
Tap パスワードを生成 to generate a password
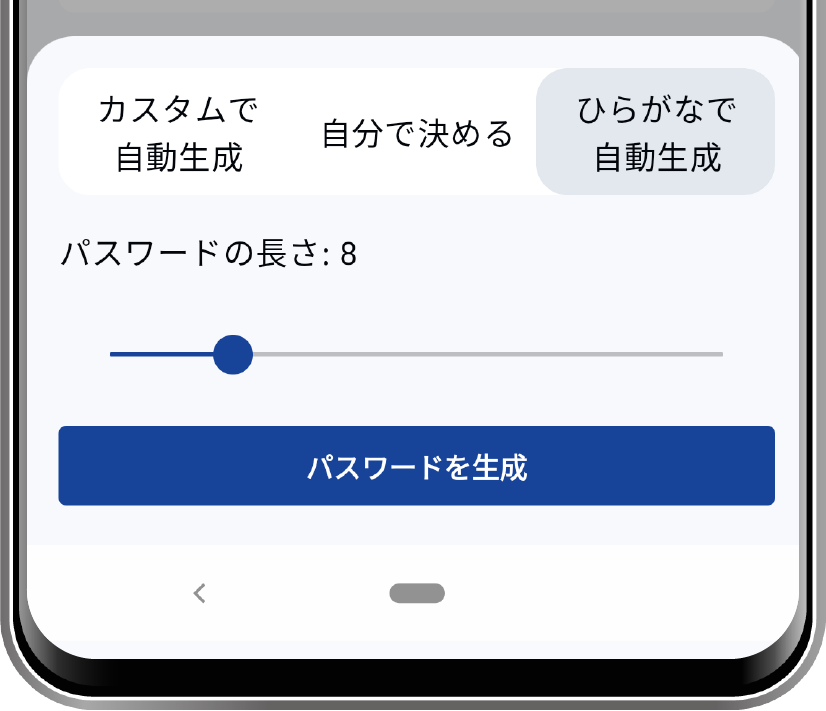[416, 466]
